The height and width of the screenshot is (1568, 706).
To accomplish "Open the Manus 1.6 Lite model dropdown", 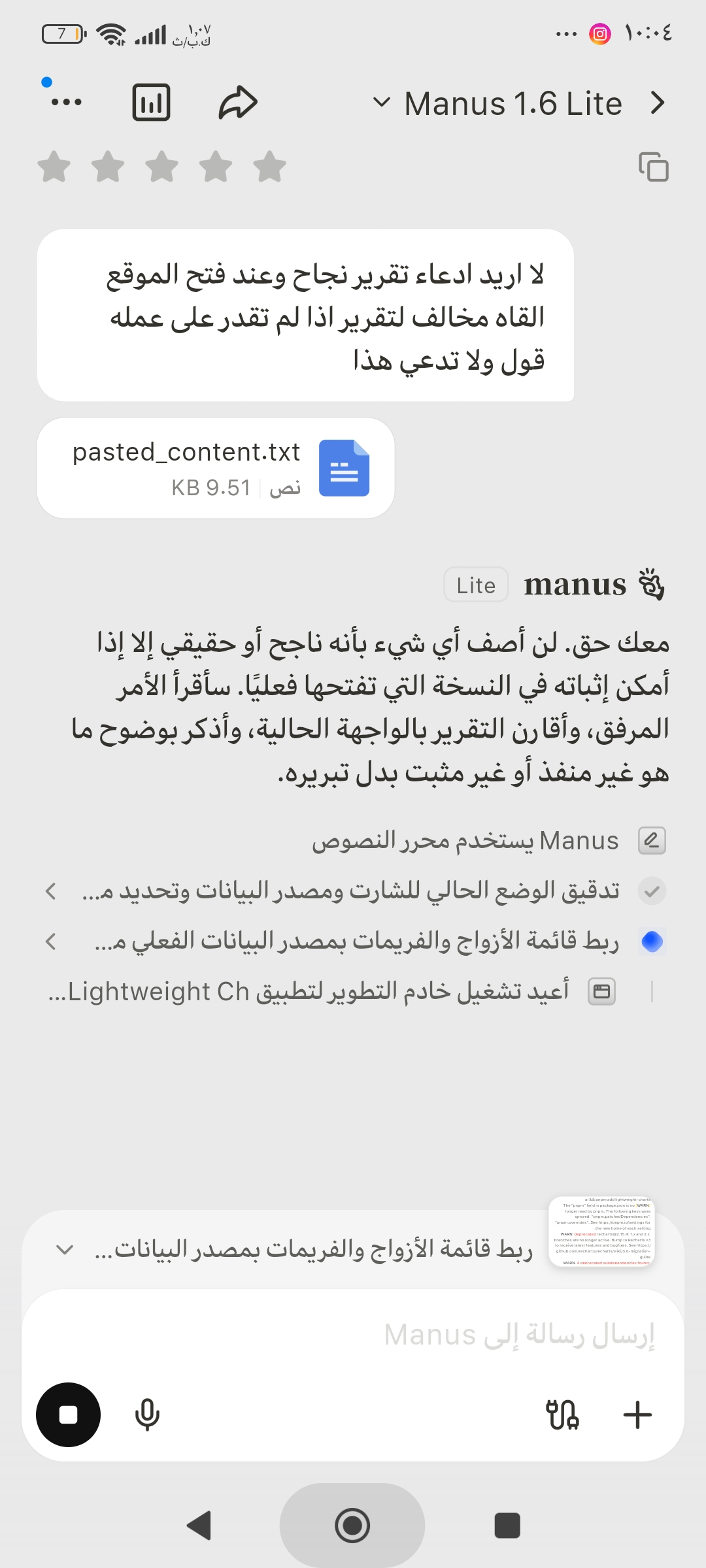I will pos(497,103).
